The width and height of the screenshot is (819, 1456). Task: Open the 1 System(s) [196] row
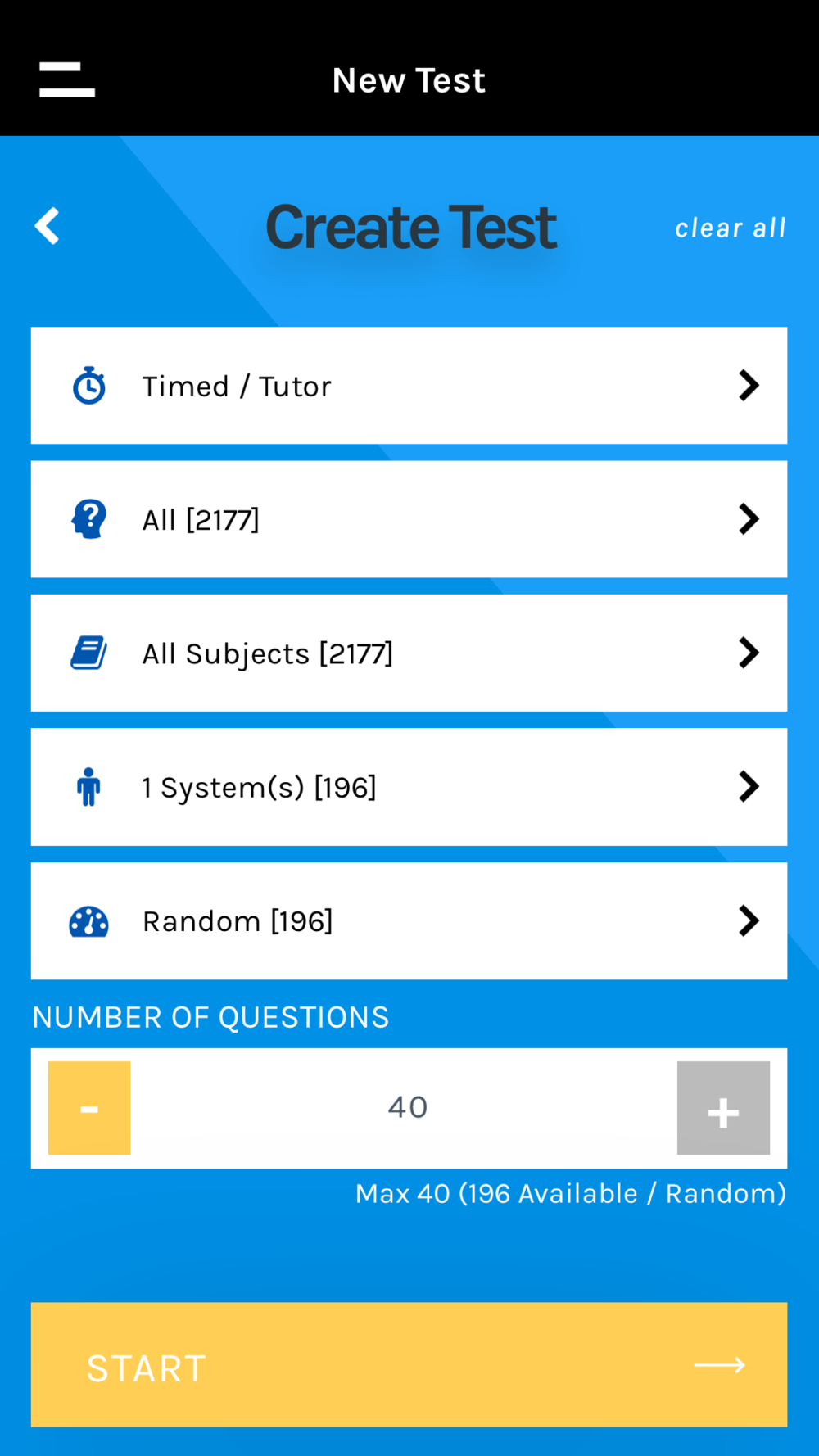(409, 787)
